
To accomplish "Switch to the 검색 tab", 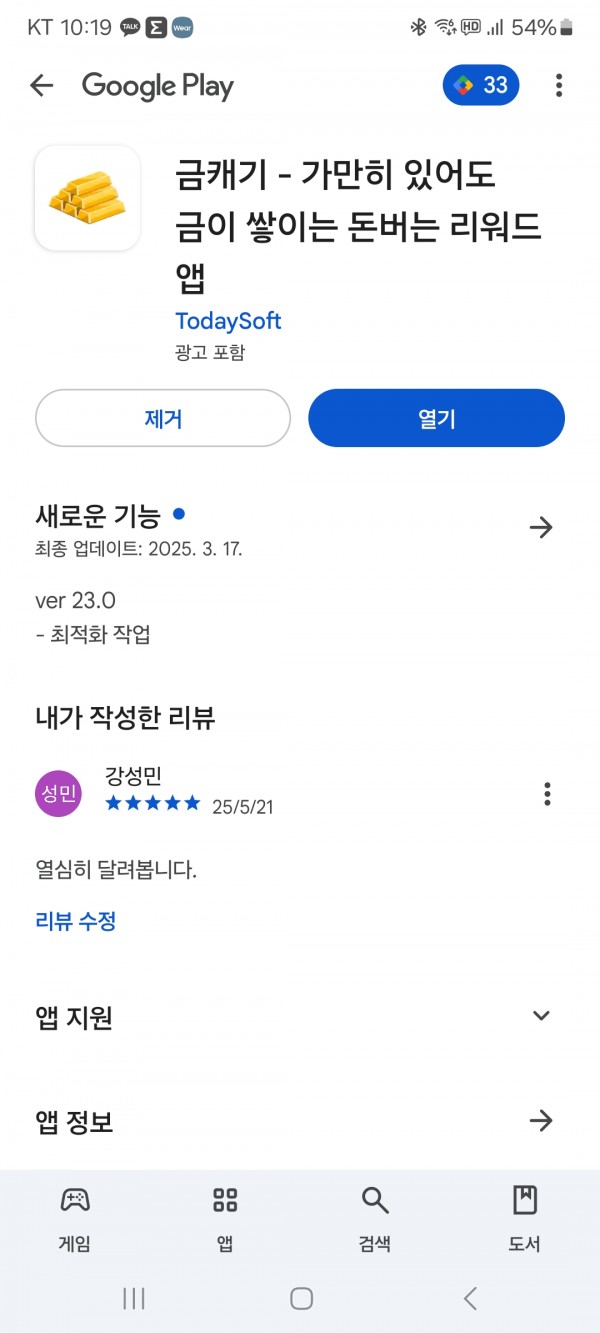I will 375,1218.
